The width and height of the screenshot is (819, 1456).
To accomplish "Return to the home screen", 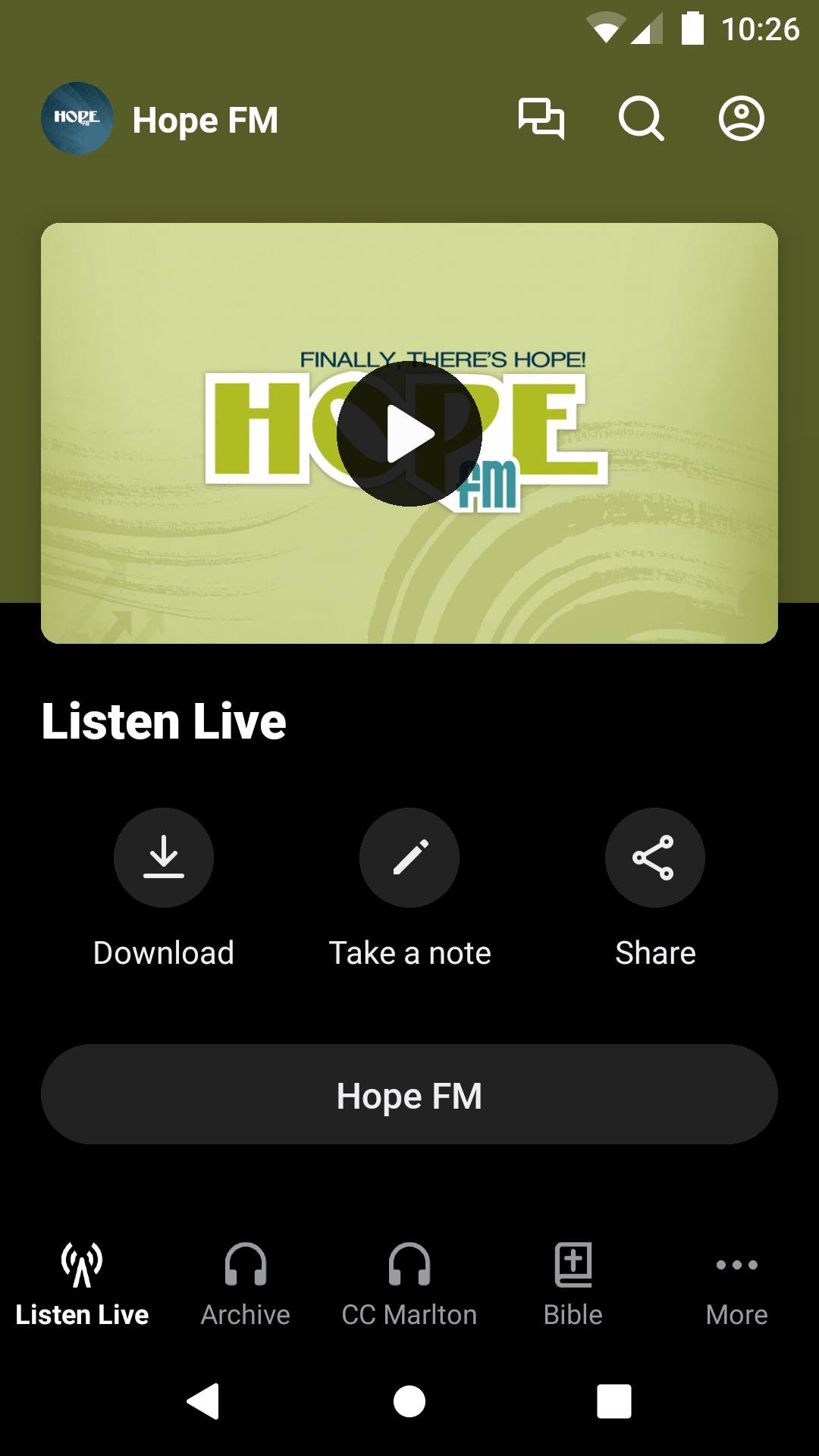I will [409, 1401].
